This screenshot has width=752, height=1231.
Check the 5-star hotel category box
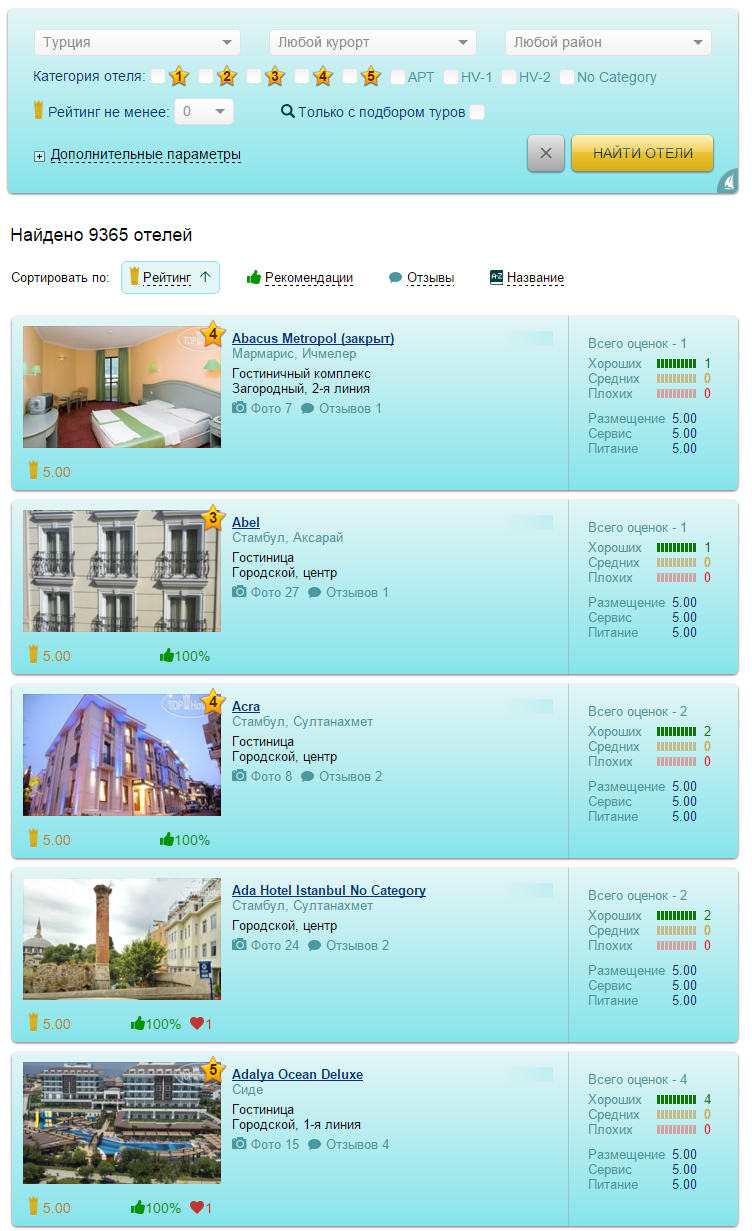[x=350, y=76]
